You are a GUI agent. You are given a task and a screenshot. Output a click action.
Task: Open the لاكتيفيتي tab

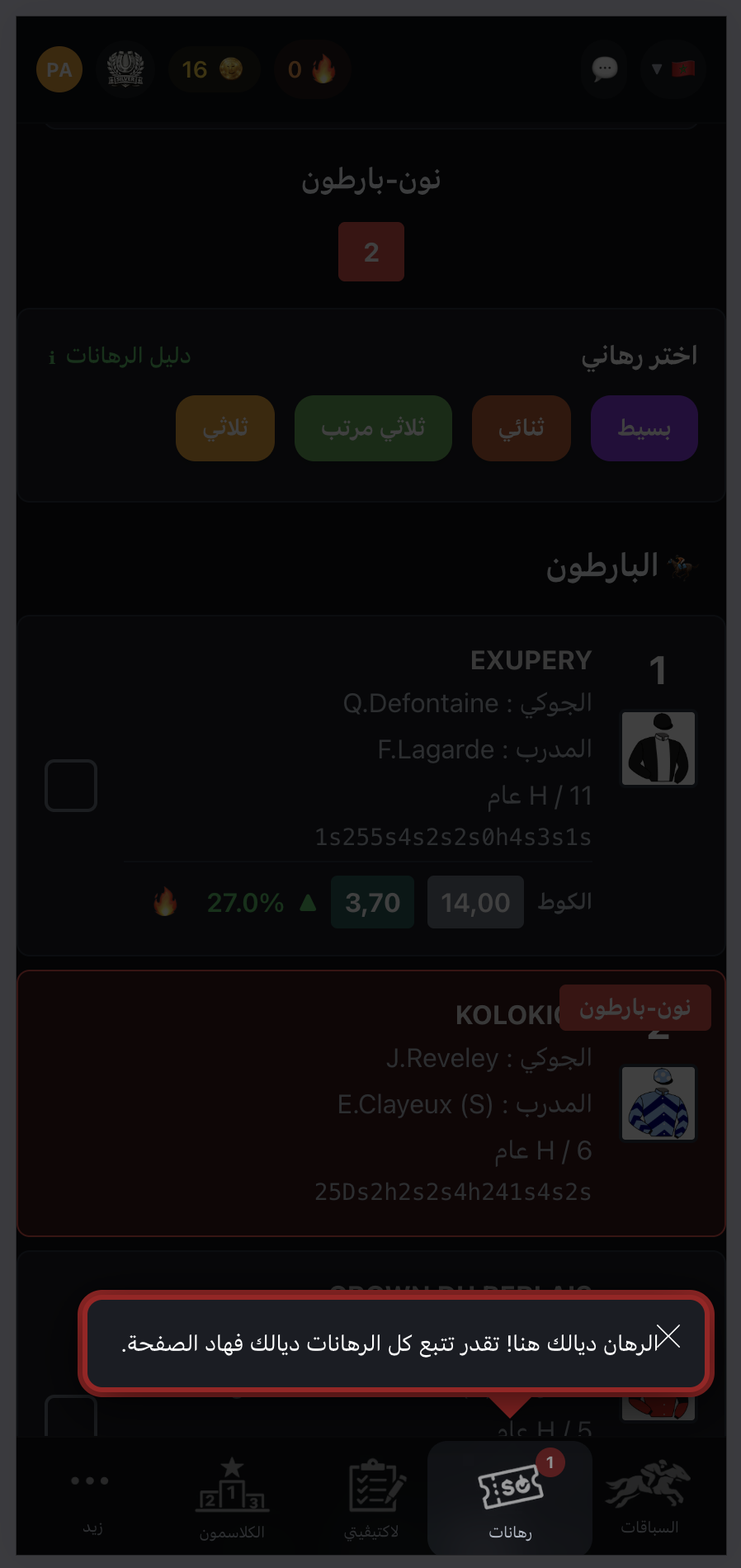tap(372, 1500)
